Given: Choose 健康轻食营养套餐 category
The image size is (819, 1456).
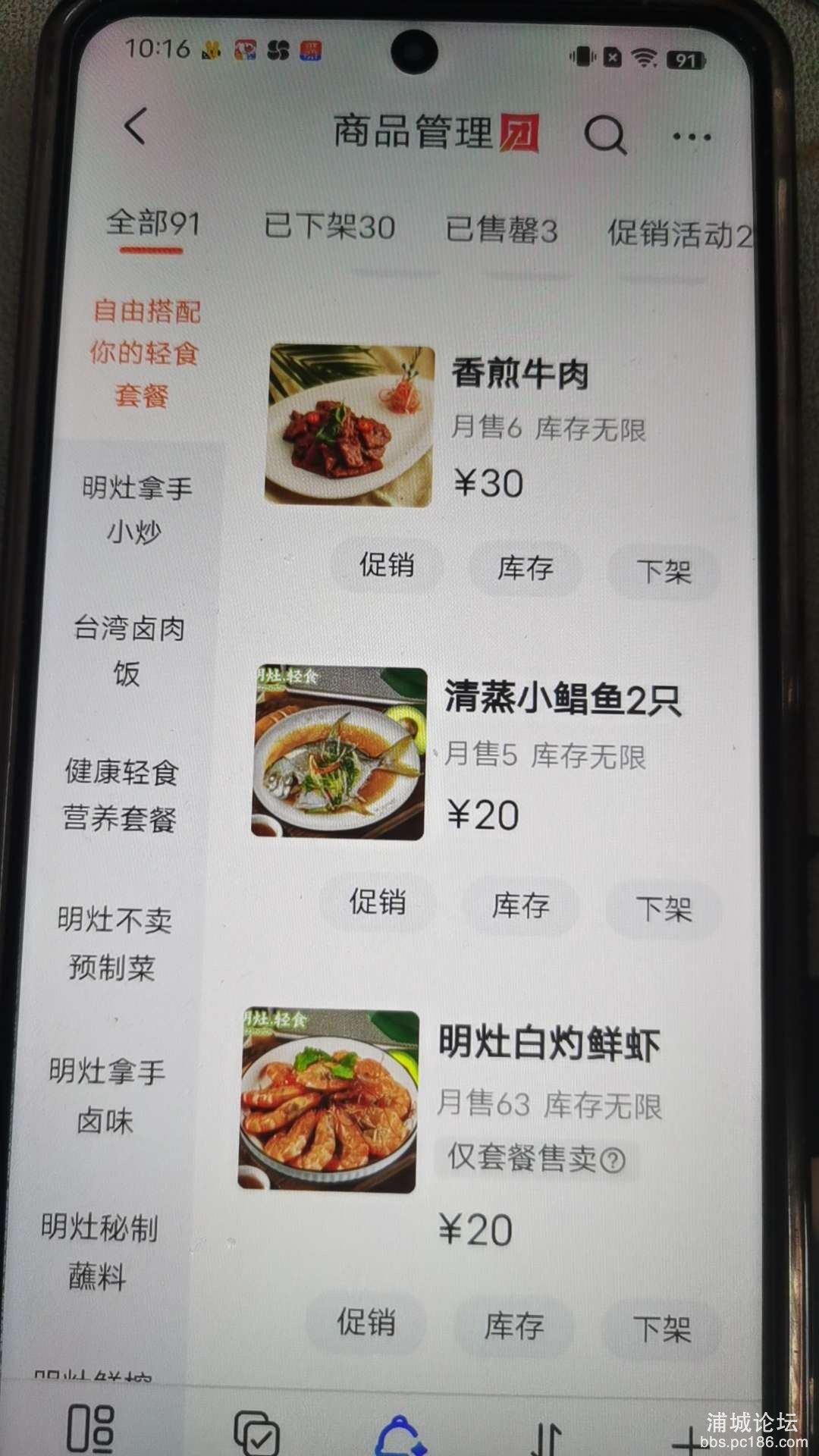Looking at the screenshot, I should (121, 795).
